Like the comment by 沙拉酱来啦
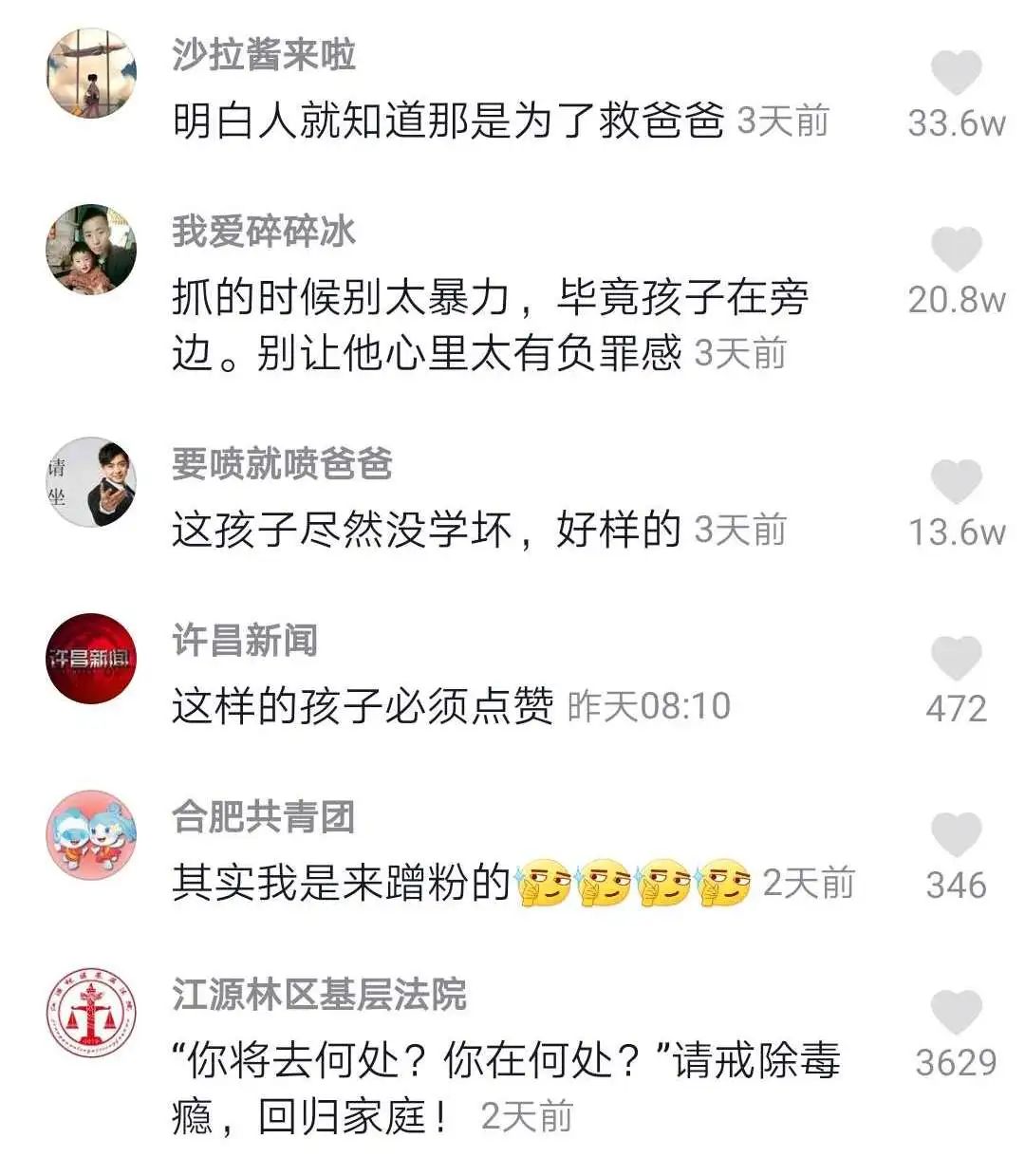 (x=955, y=74)
